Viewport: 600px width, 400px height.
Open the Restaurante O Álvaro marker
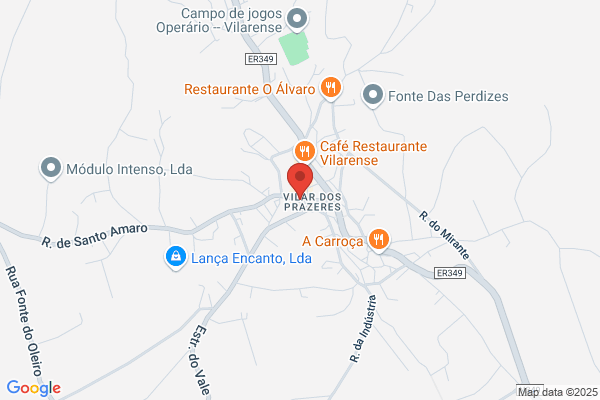[331, 88]
